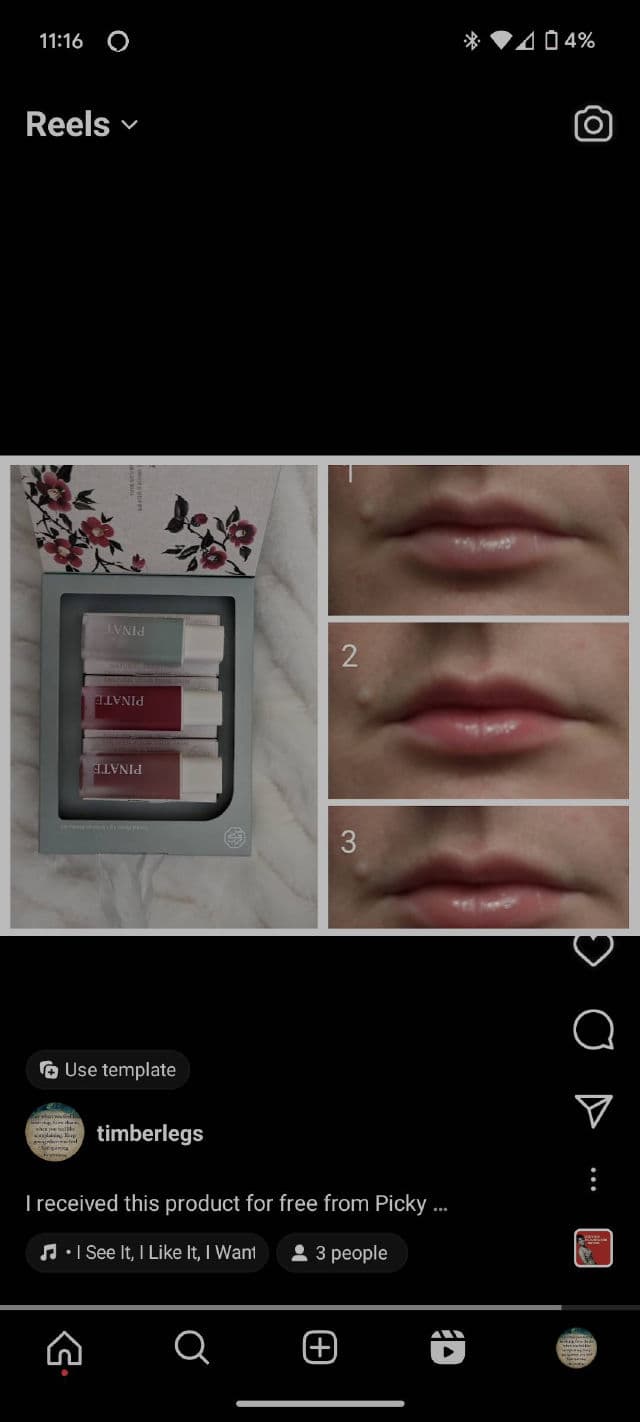Viewport: 640px width, 1422px height.
Task: Open the three-dot overflow menu
Action: tap(593, 1179)
